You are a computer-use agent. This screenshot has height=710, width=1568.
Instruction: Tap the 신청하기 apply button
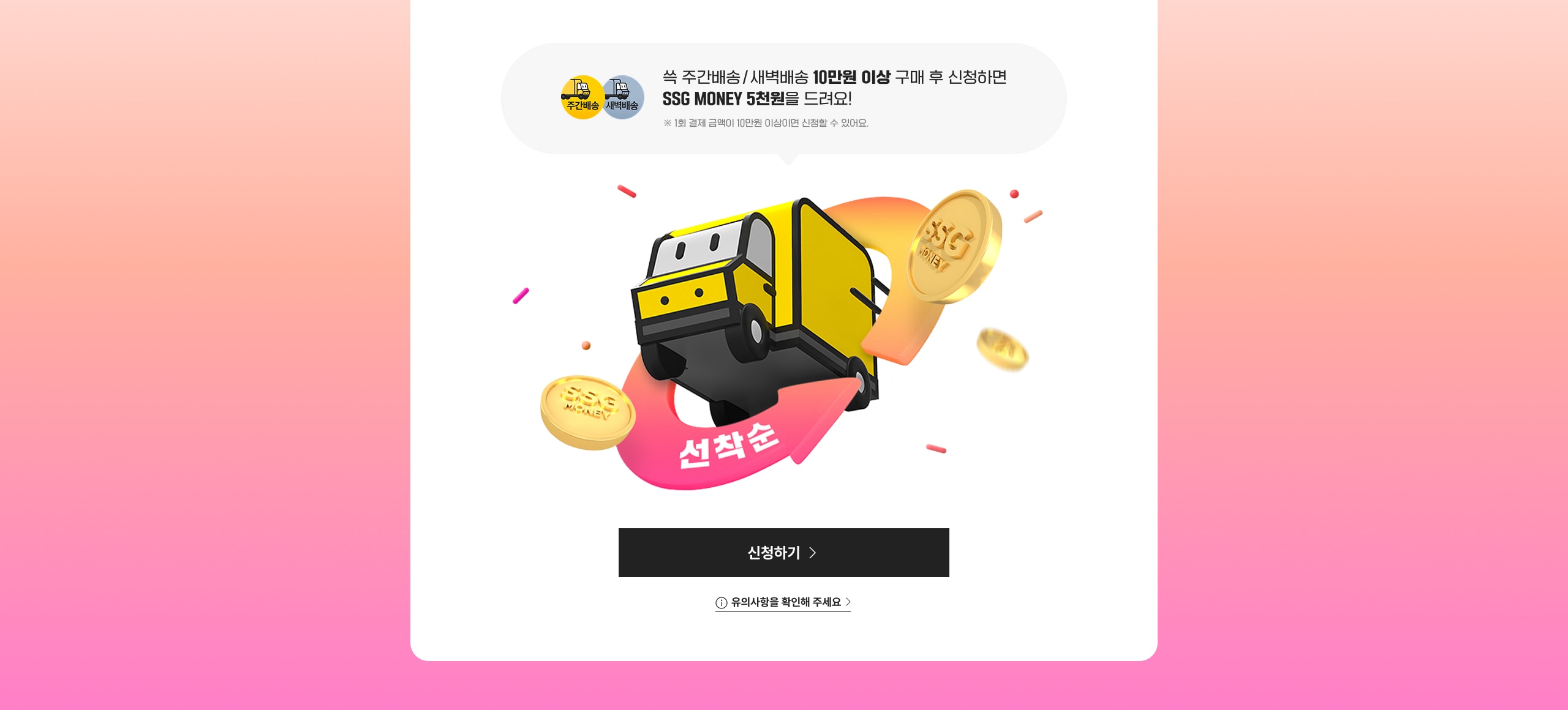pyautogui.click(x=783, y=552)
